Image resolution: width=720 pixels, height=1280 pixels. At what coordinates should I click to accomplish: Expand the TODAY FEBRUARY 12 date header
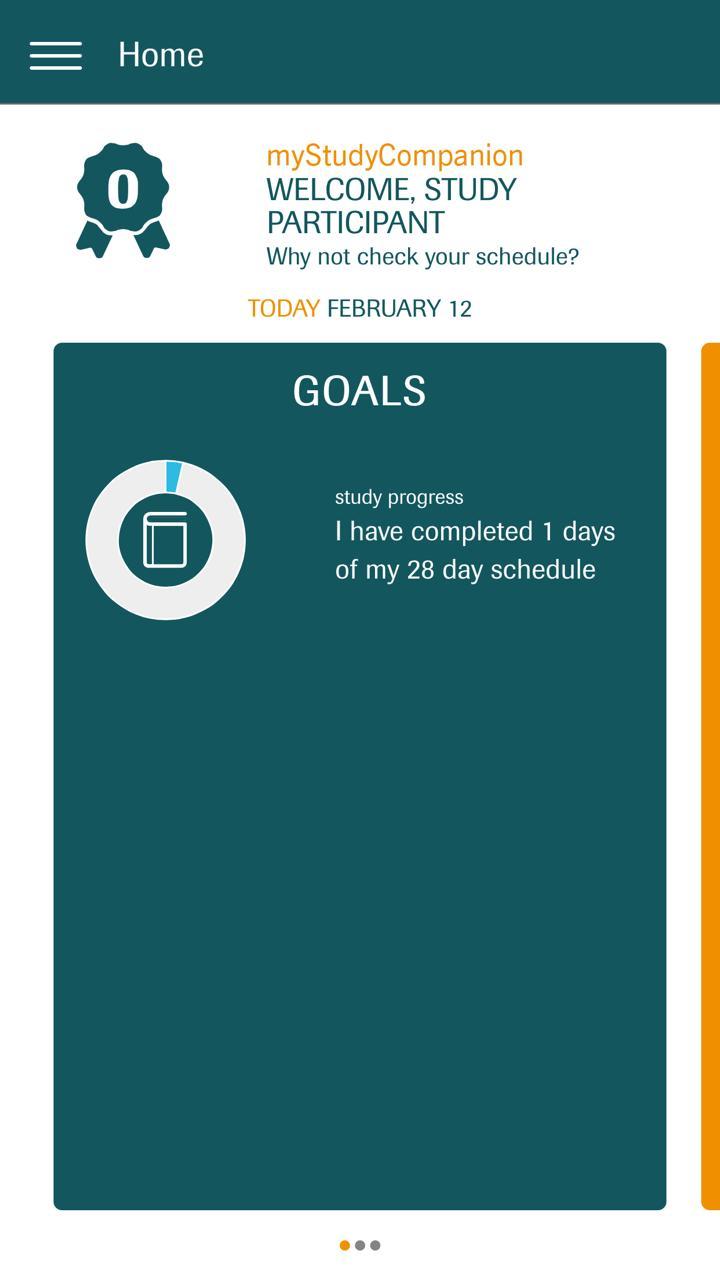tap(360, 309)
